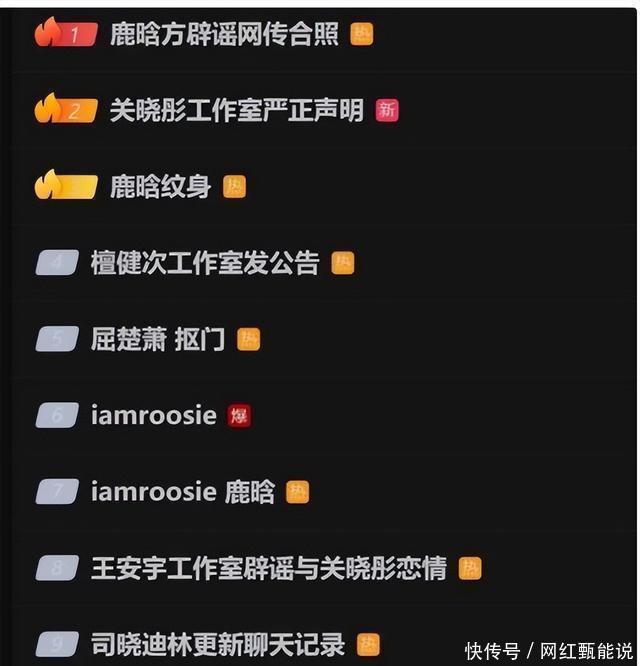640x666 pixels.
Task: View the 鹿晗纹身 trending topic
Action: point(160,186)
